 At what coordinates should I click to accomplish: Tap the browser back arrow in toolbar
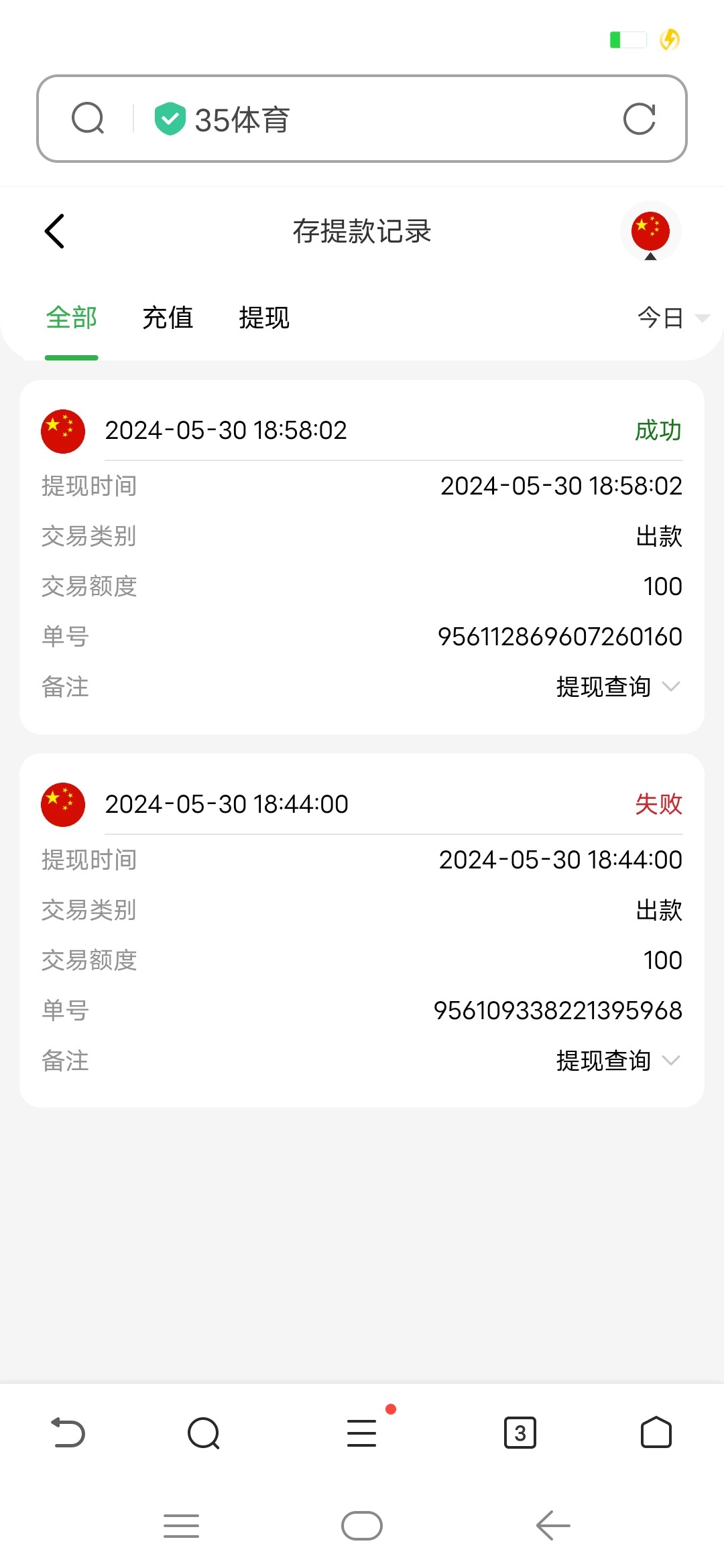(68, 1433)
